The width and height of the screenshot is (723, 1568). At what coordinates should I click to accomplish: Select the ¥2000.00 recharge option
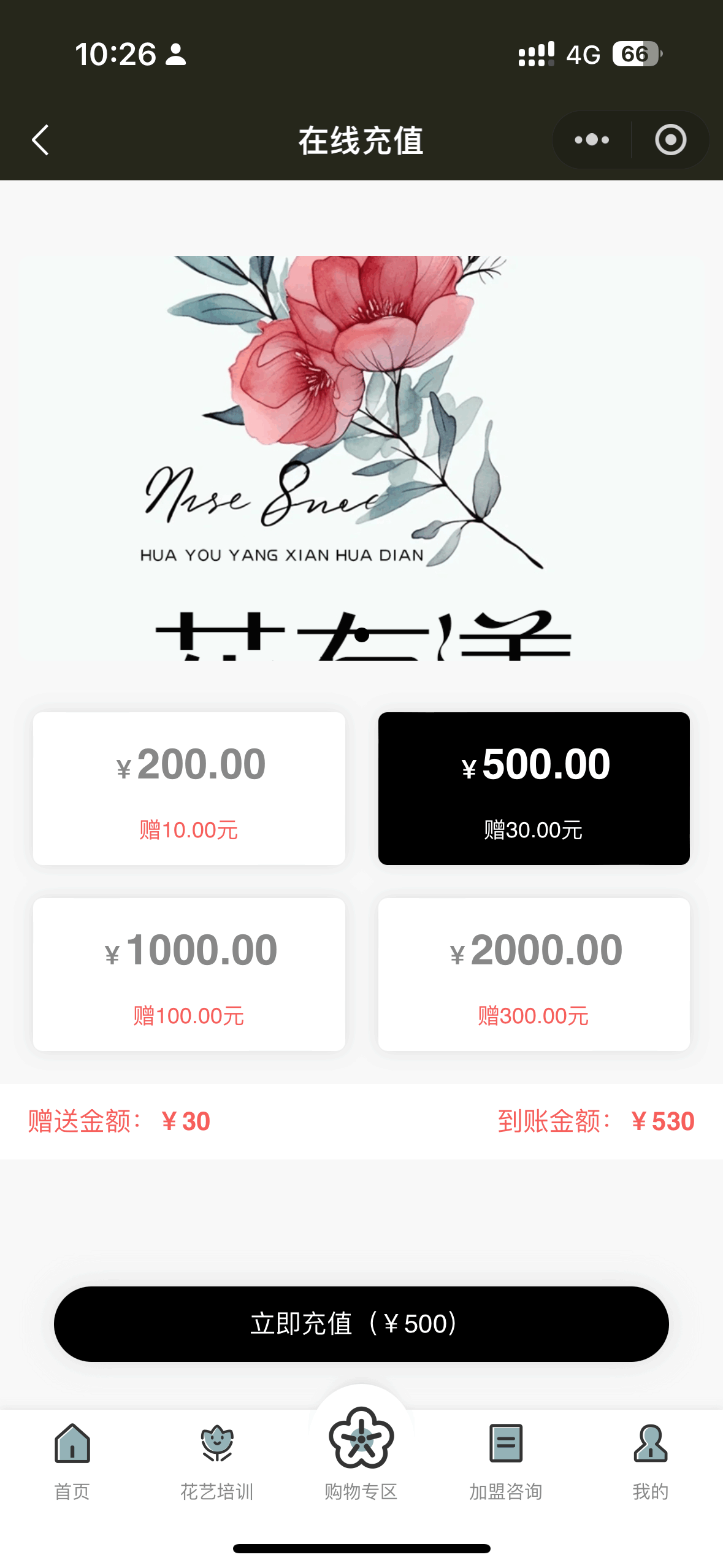[x=534, y=974]
